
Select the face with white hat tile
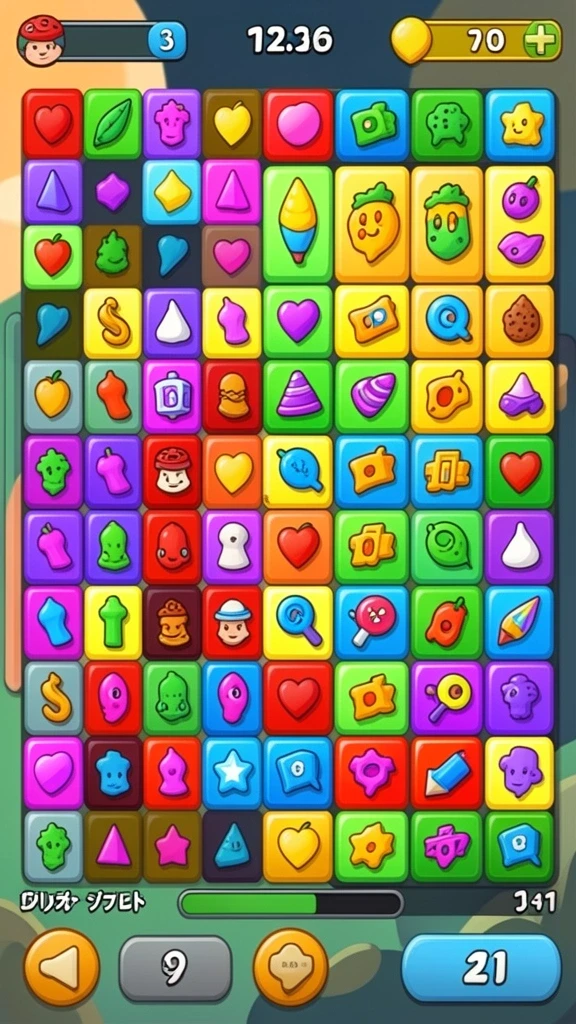click(232, 622)
